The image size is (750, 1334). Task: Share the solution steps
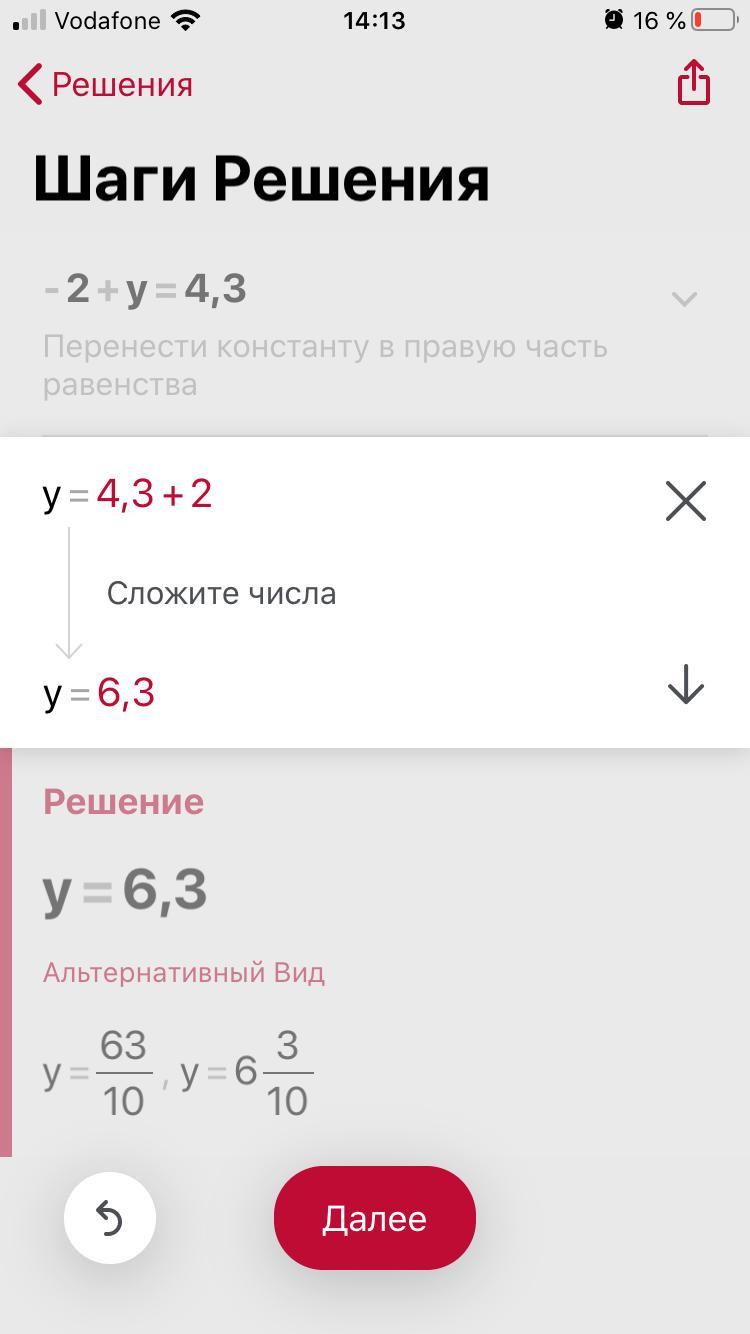[x=693, y=81]
